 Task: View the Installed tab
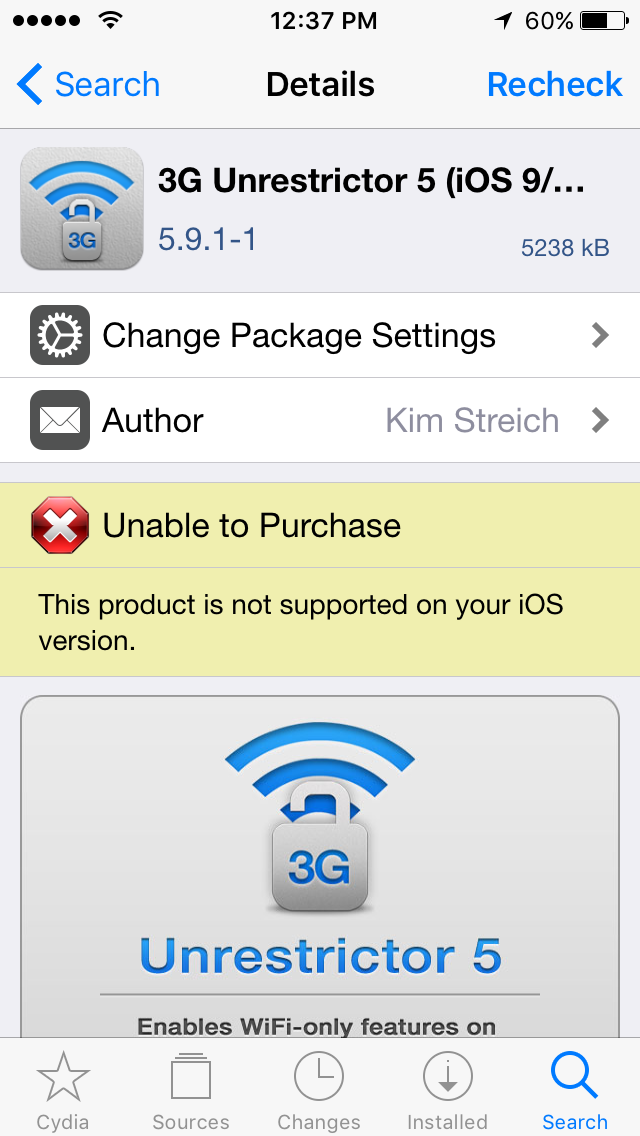coord(447,1088)
